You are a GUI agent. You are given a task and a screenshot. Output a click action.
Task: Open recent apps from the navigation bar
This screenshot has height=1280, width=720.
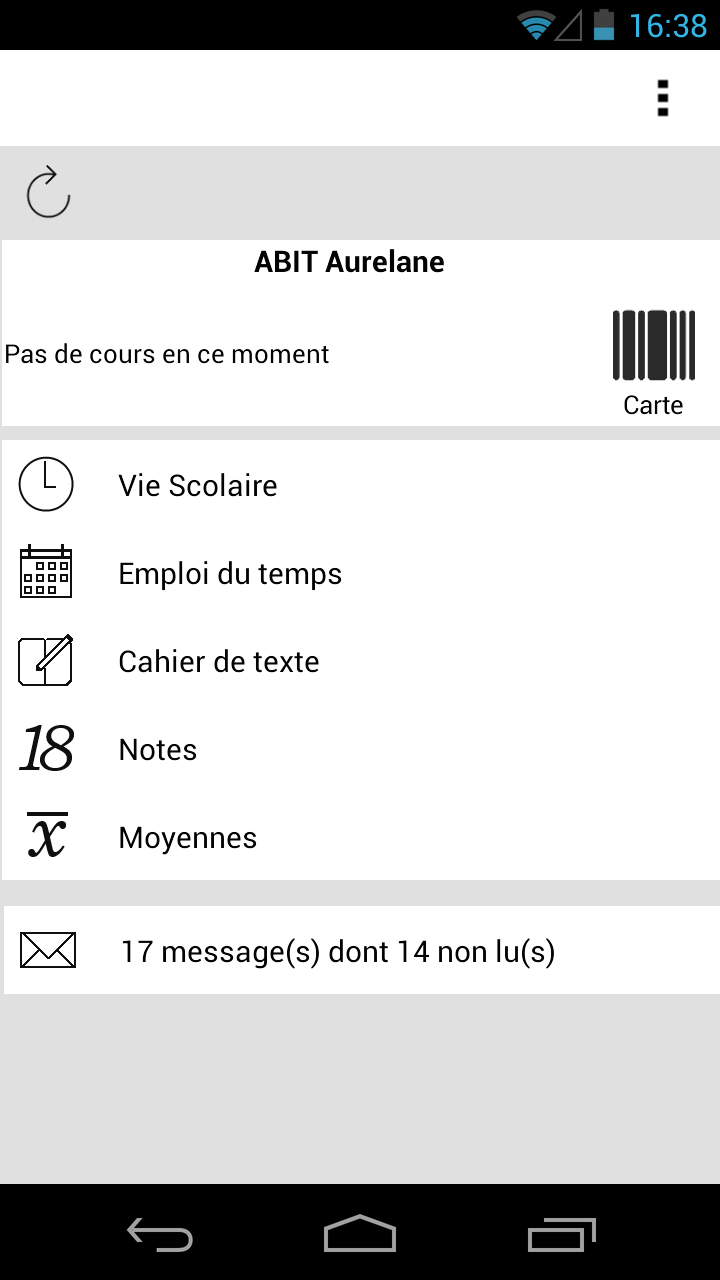click(x=561, y=1235)
